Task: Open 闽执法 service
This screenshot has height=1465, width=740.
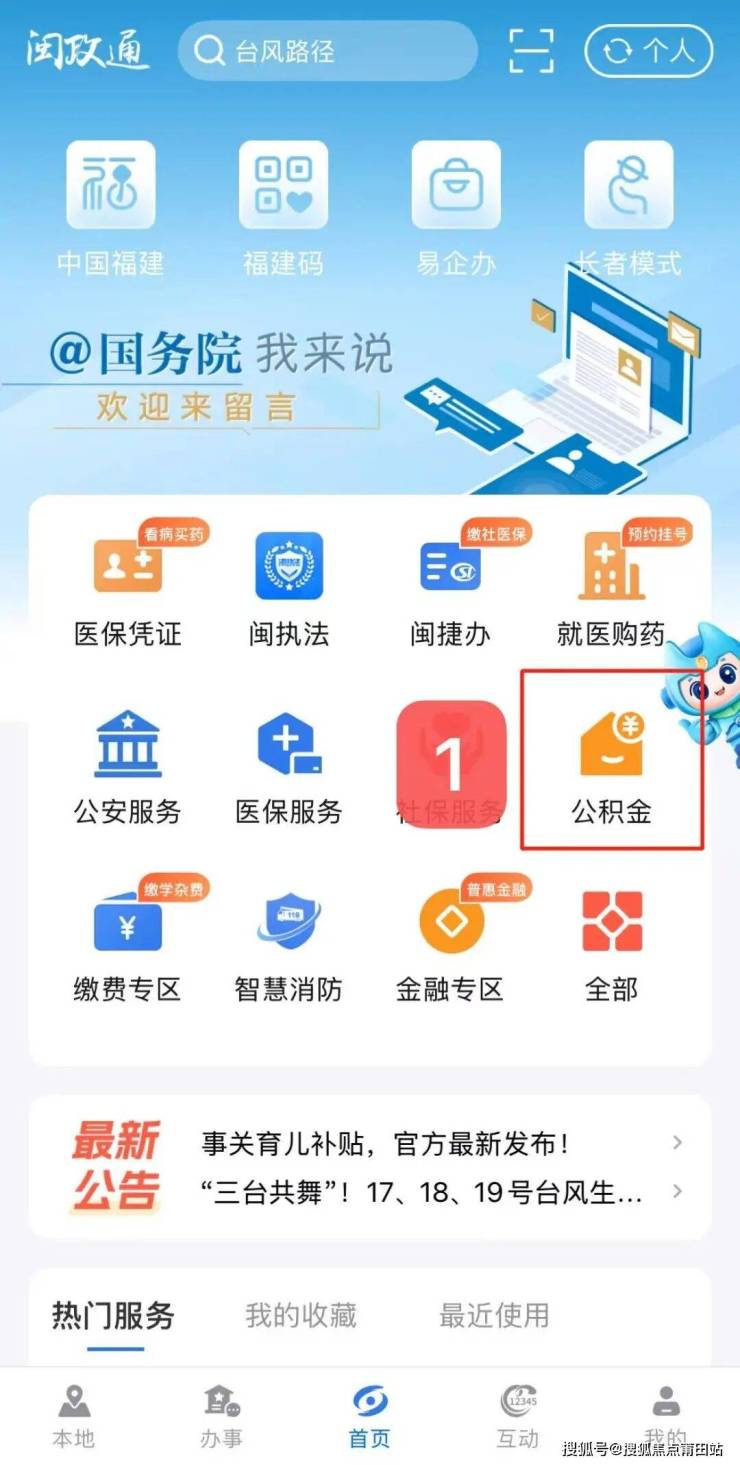Action: 289,585
